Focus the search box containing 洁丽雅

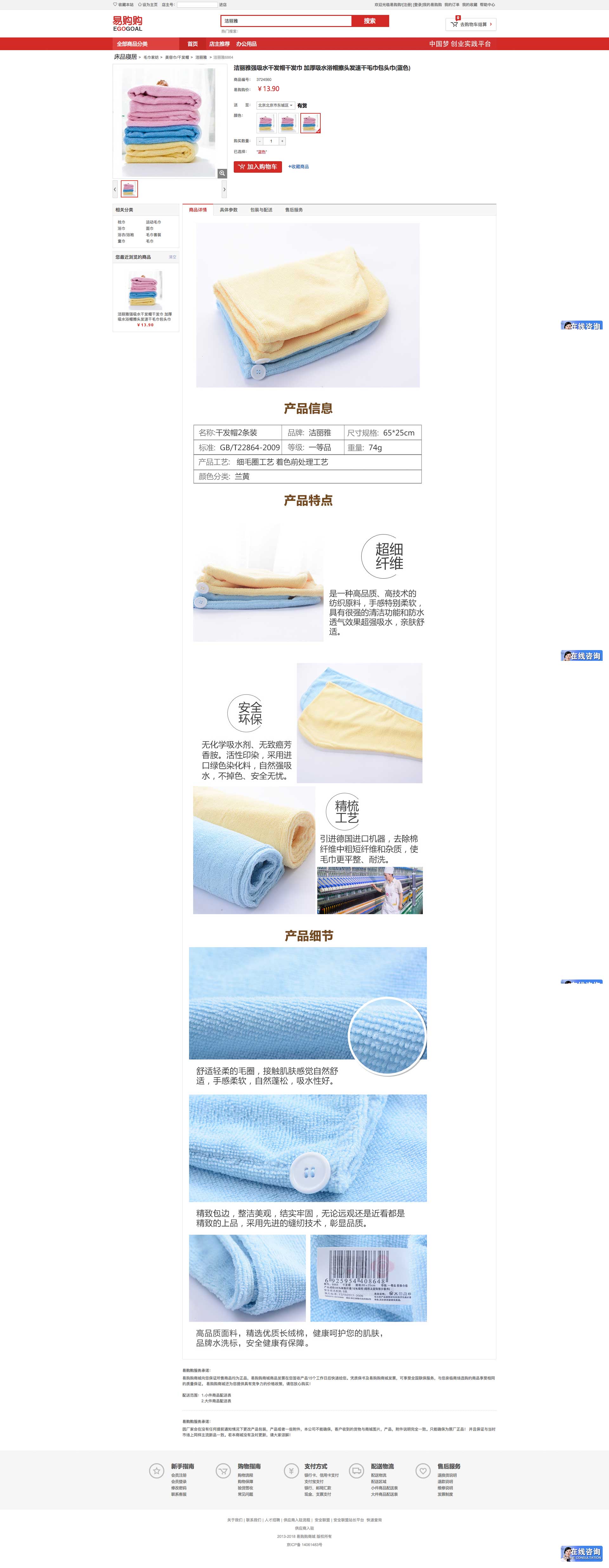click(x=286, y=21)
